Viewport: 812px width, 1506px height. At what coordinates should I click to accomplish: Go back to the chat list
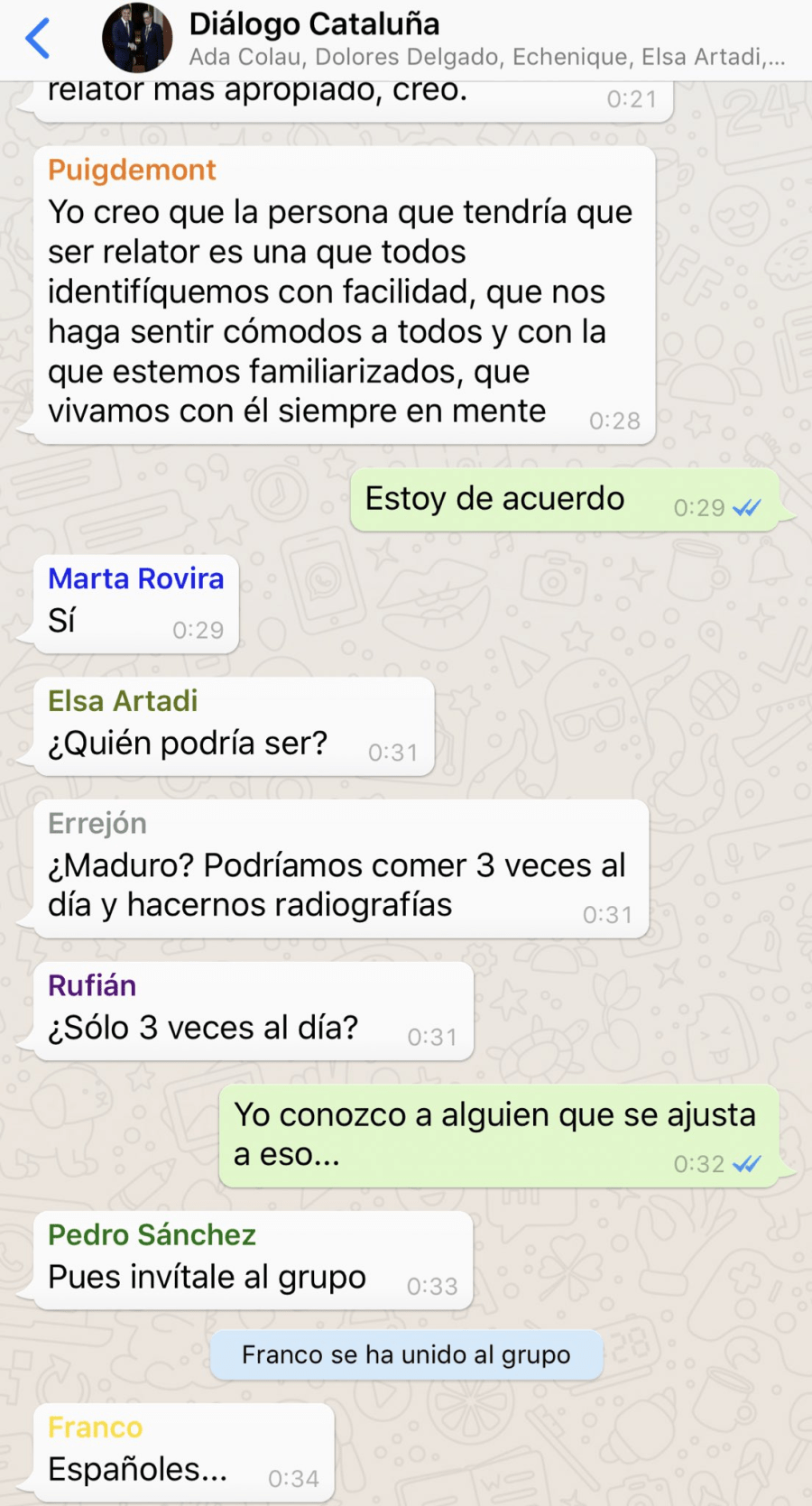38,39
